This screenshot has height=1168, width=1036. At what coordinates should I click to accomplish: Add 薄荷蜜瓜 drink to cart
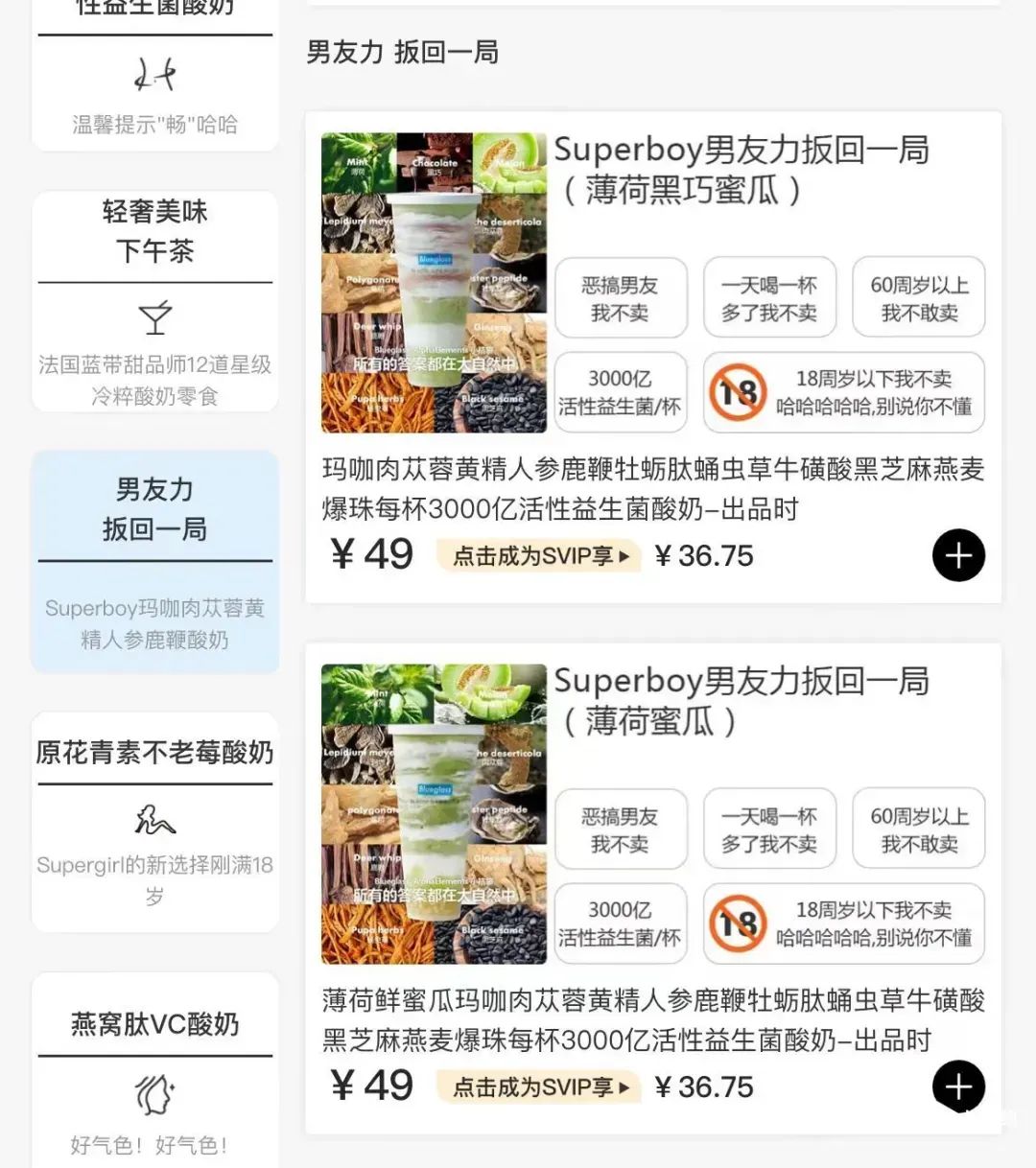click(958, 1086)
